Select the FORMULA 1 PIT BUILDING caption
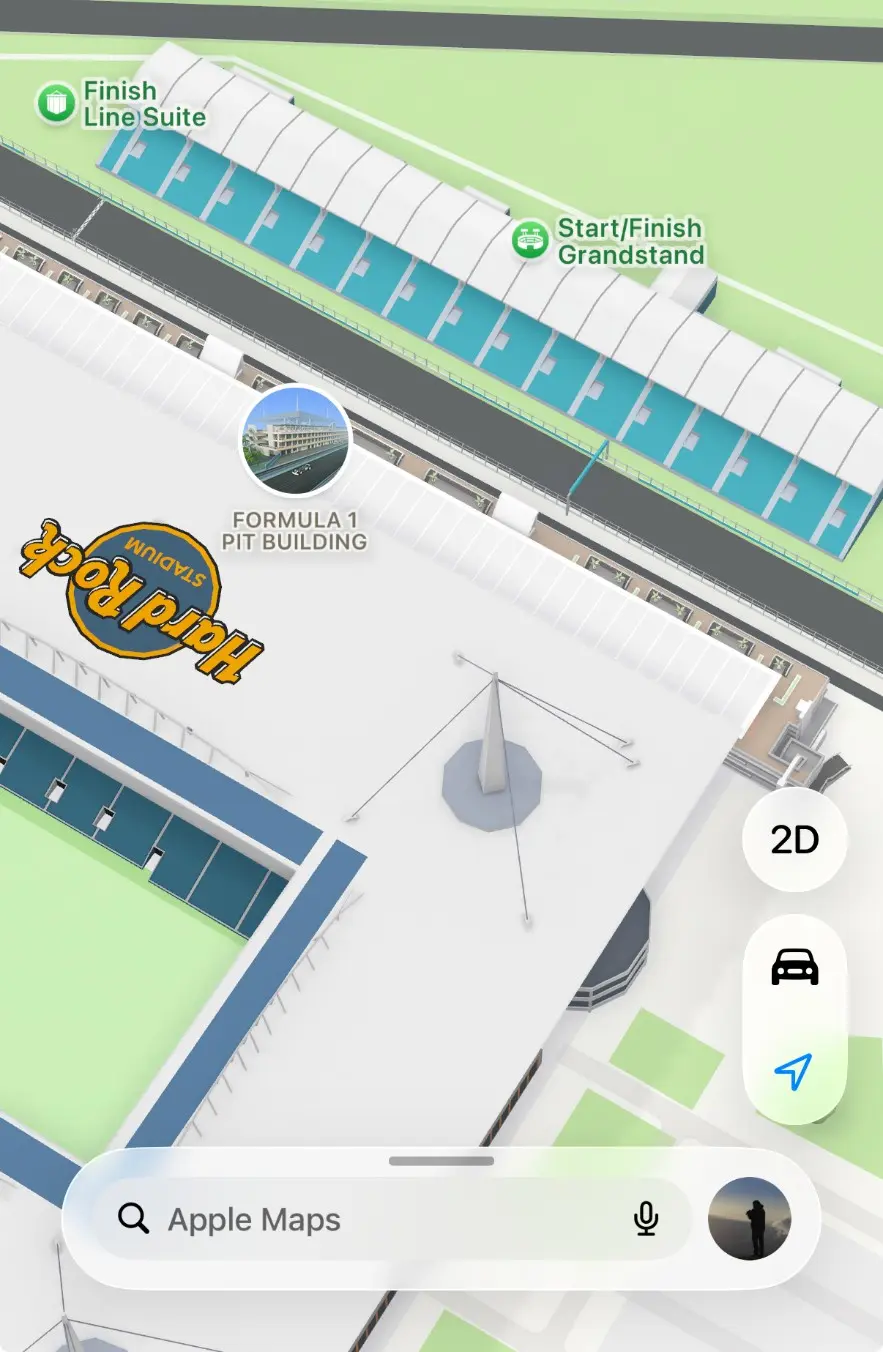This screenshot has height=1352, width=883. click(x=296, y=531)
